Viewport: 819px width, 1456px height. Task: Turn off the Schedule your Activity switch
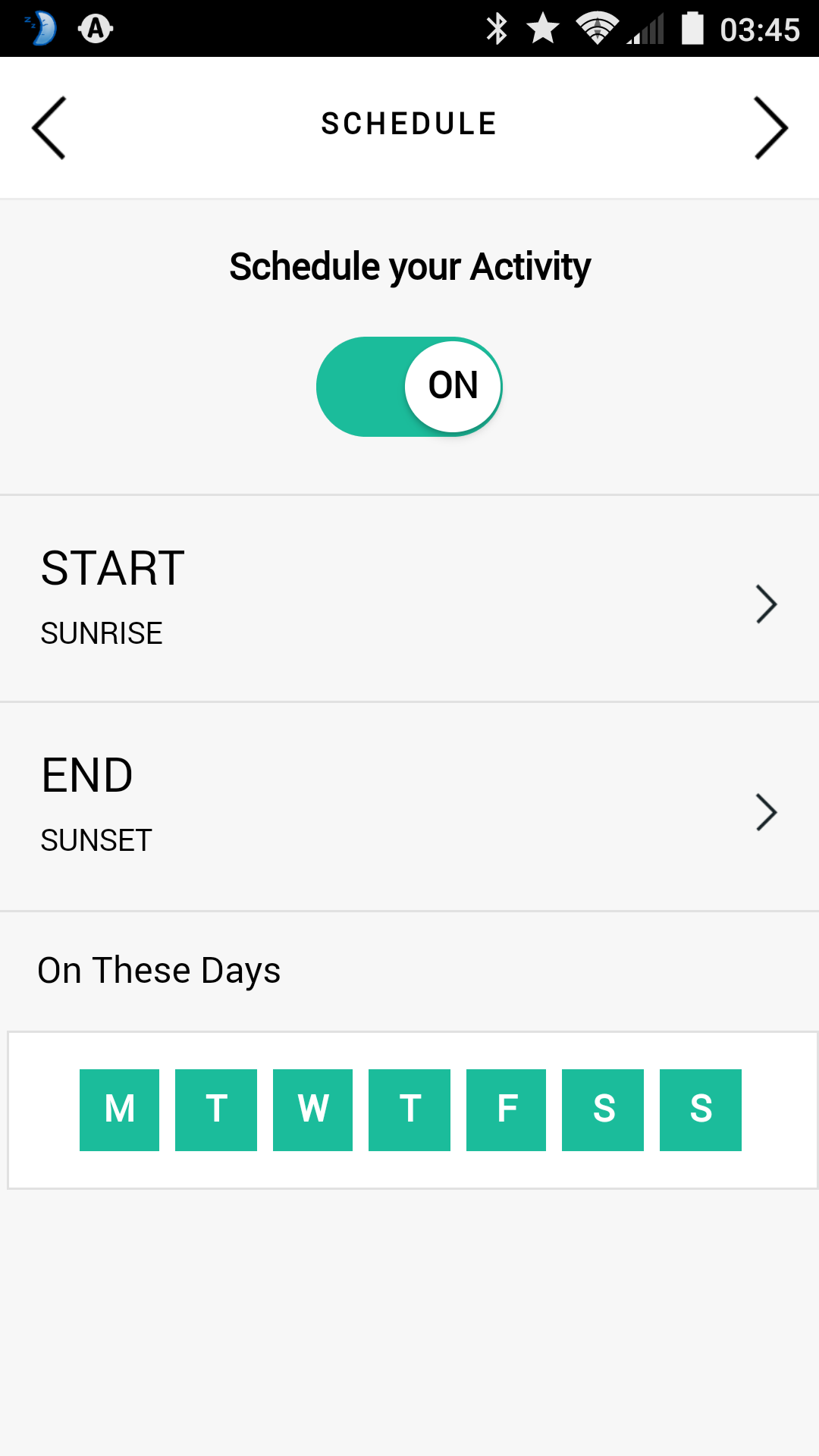[x=409, y=387]
